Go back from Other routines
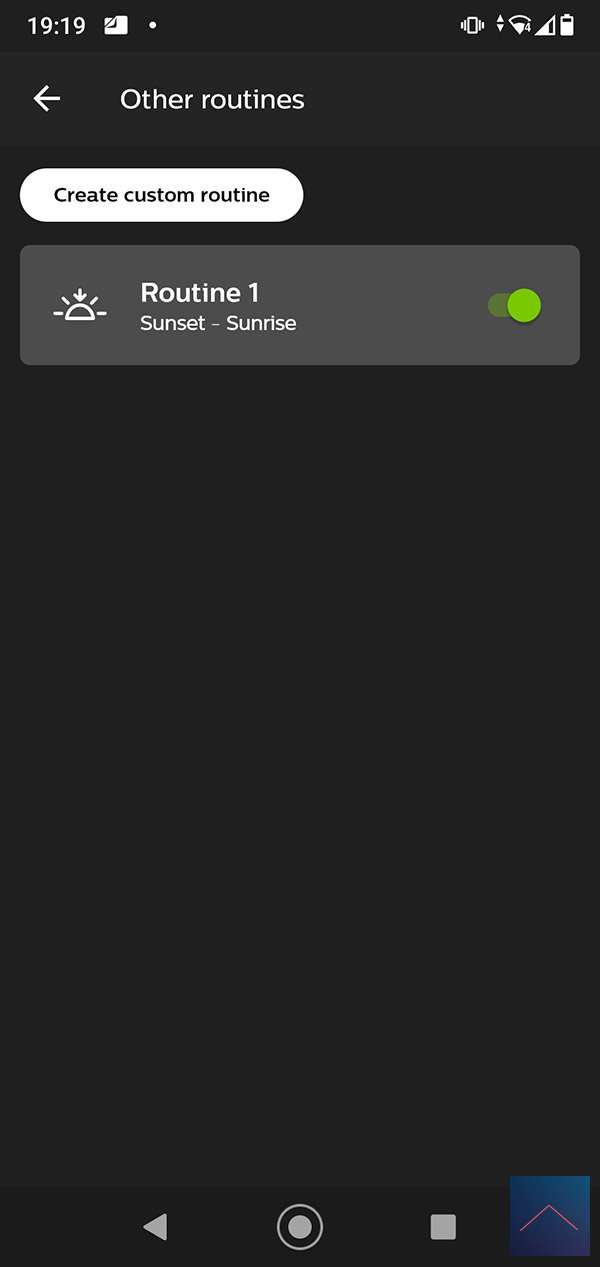The width and height of the screenshot is (600, 1267). 47,99
